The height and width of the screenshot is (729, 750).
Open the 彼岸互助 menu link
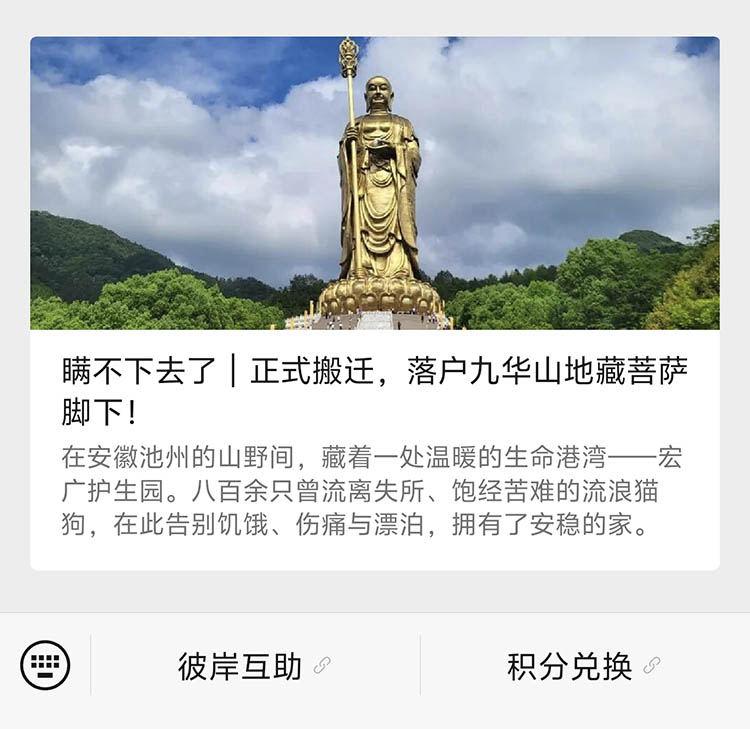(255, 666)
